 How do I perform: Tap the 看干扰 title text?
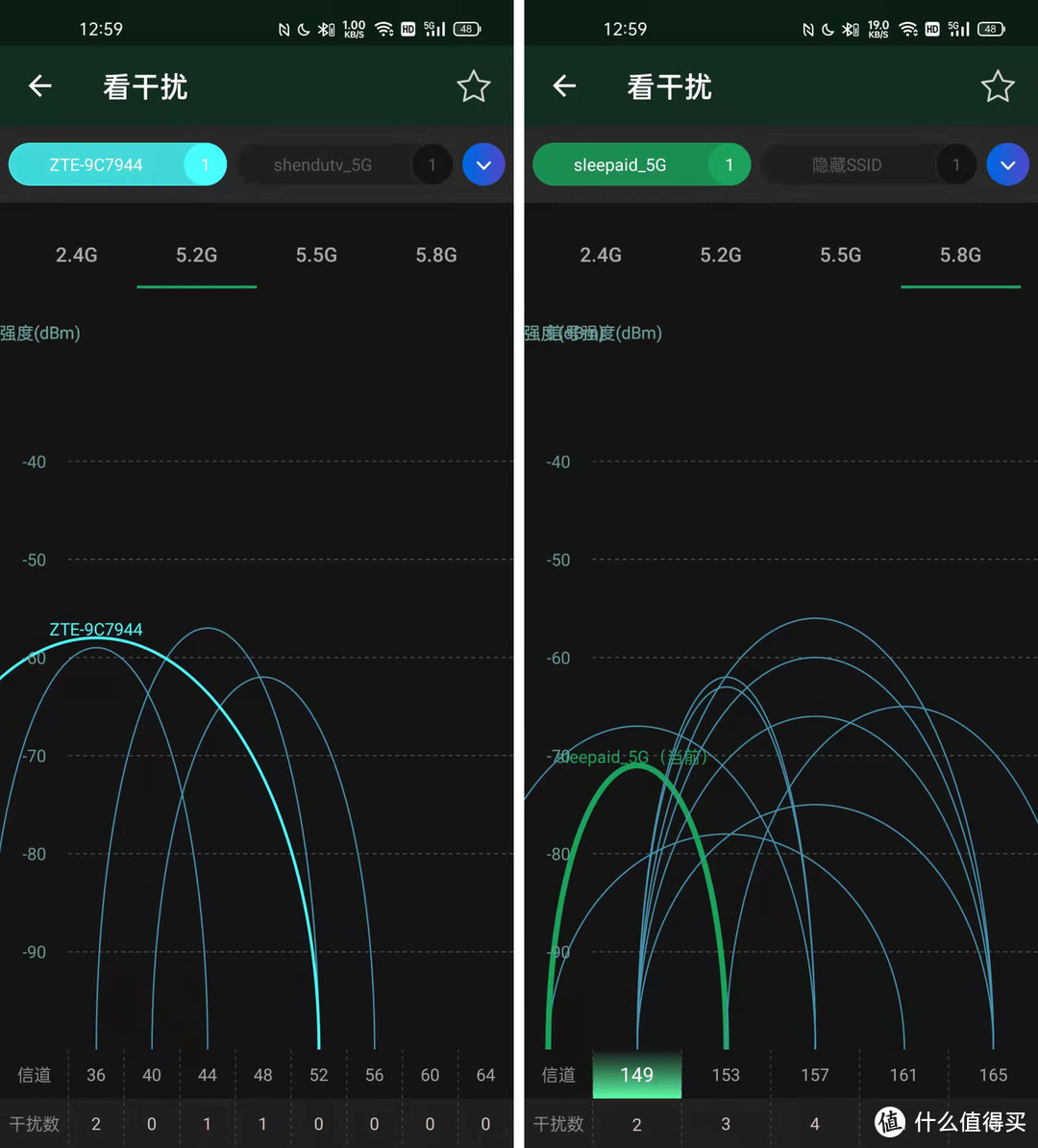point(145,87)
